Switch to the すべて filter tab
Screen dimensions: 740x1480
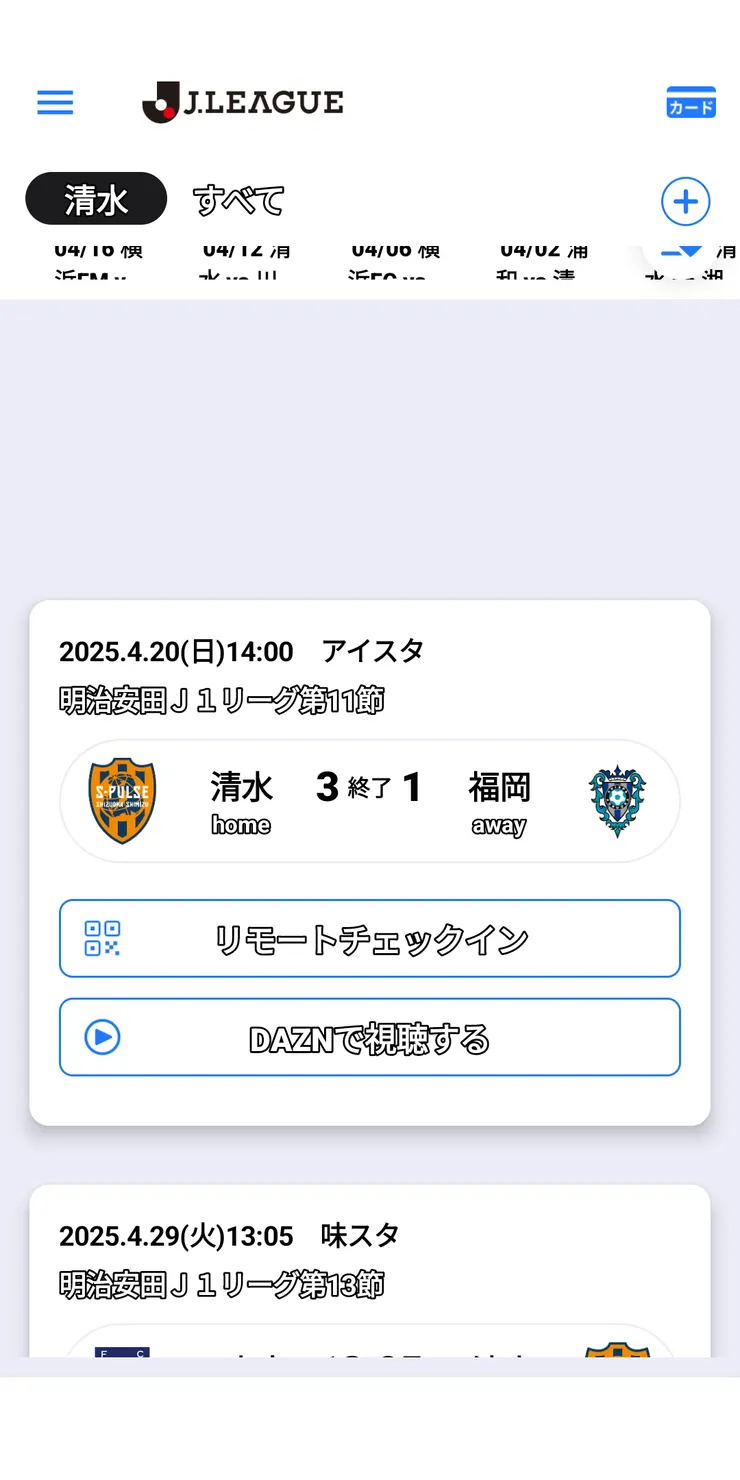238,199
